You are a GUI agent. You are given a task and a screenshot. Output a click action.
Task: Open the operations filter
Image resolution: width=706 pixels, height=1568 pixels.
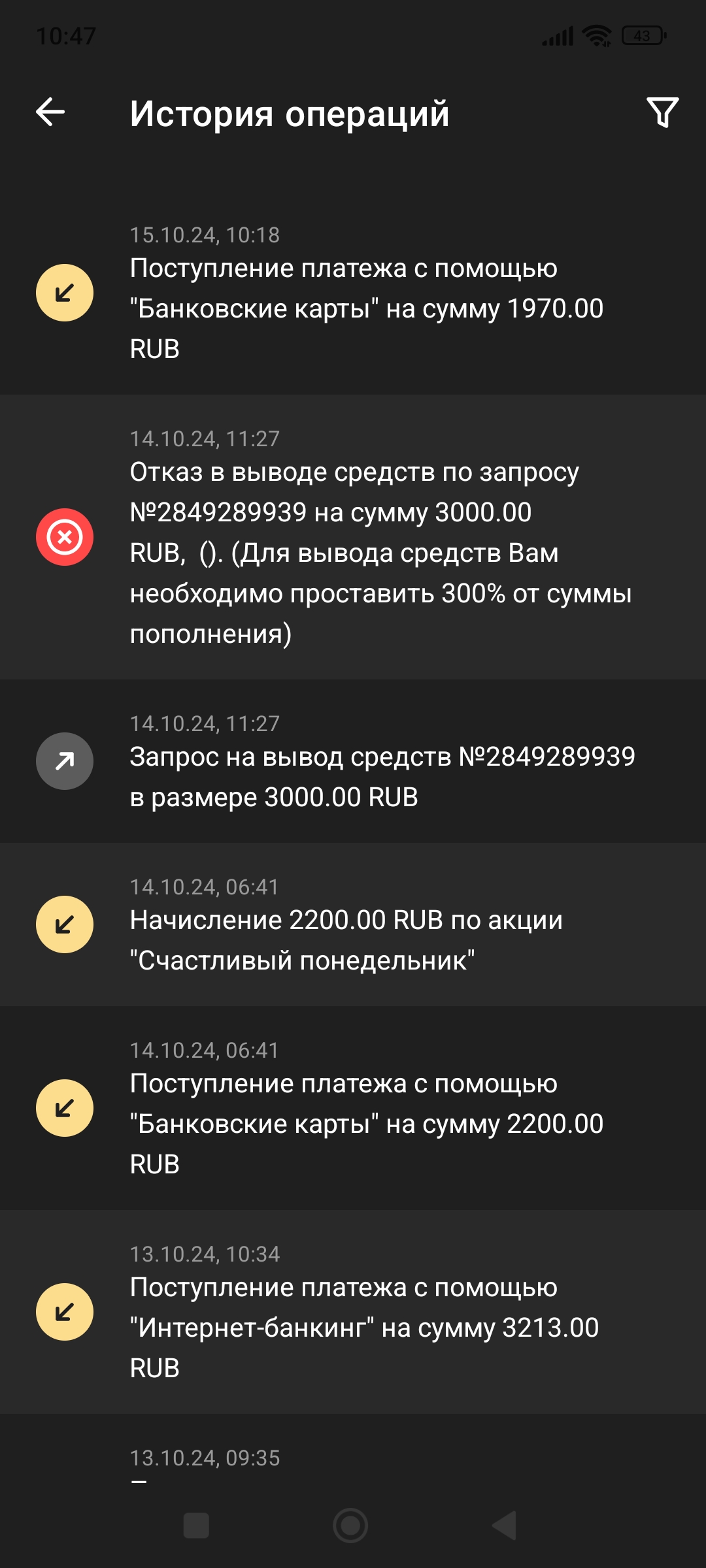[x=662, y=112]
